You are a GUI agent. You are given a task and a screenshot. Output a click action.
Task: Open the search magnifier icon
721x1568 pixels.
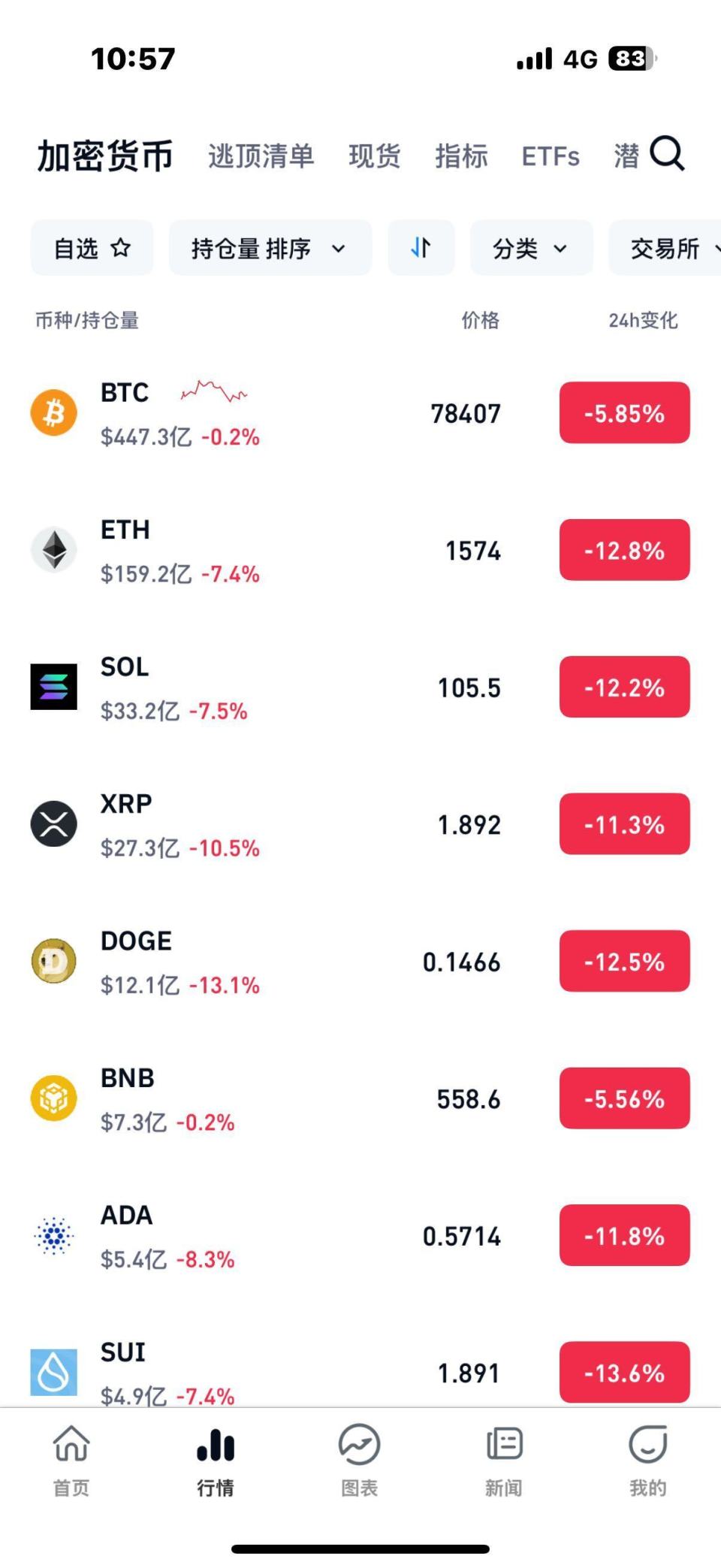tap(667, 154)
